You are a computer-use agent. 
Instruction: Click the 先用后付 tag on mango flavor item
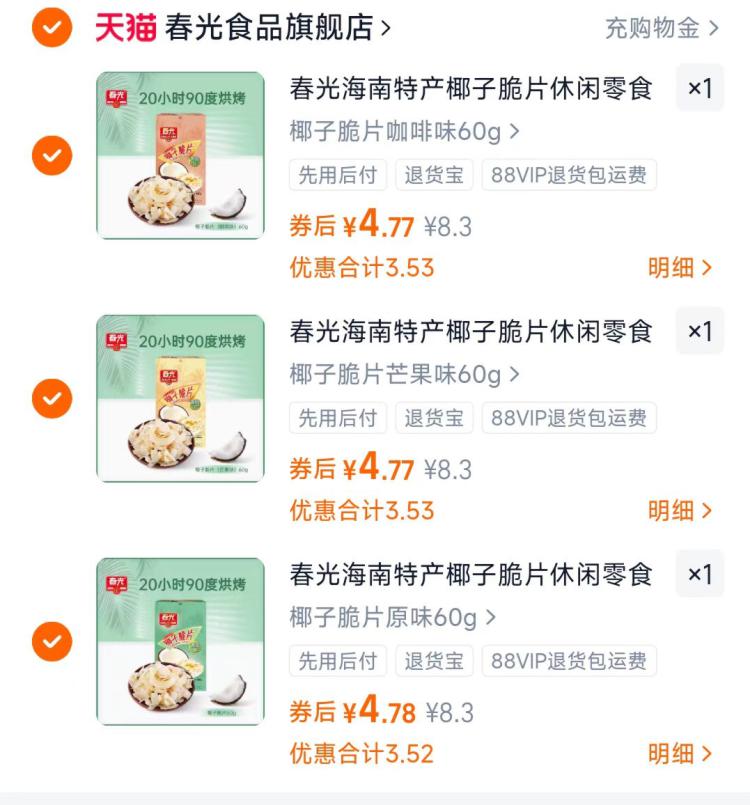tap(339, 418)
